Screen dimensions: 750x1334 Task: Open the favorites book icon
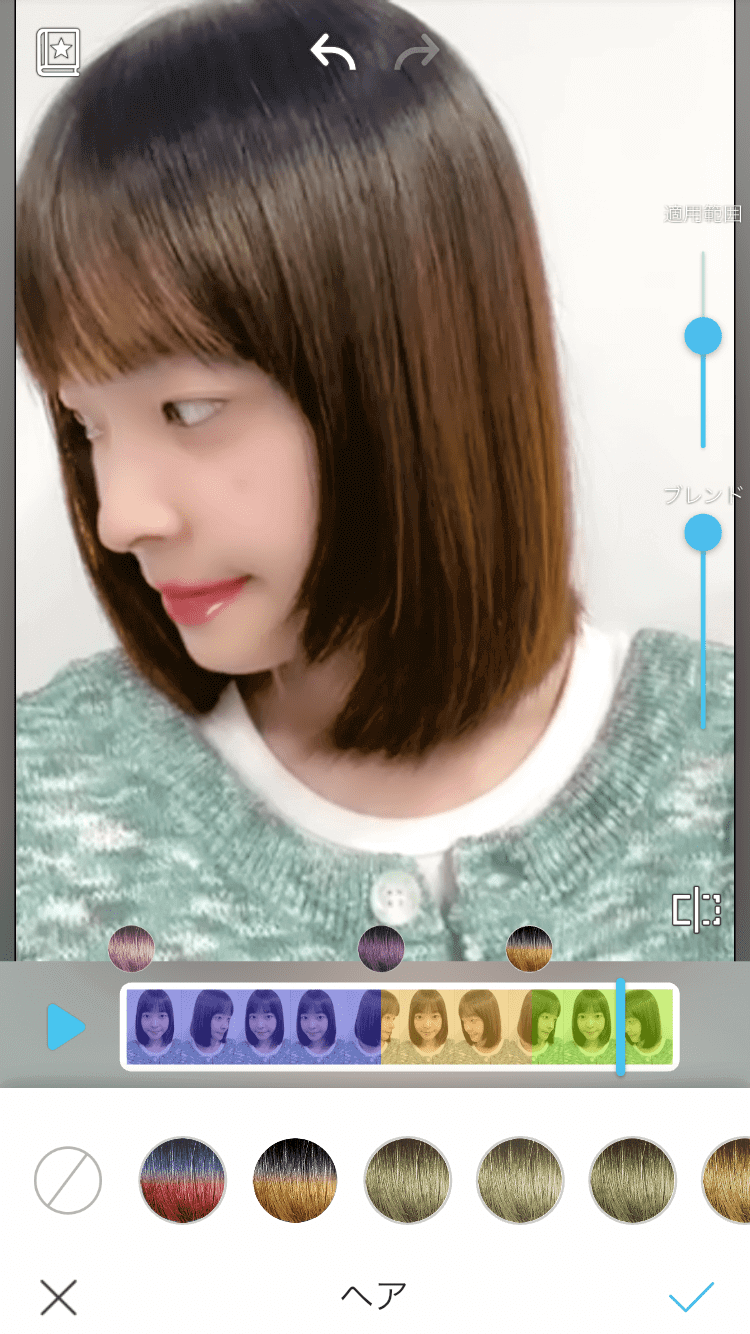[58, 52]
